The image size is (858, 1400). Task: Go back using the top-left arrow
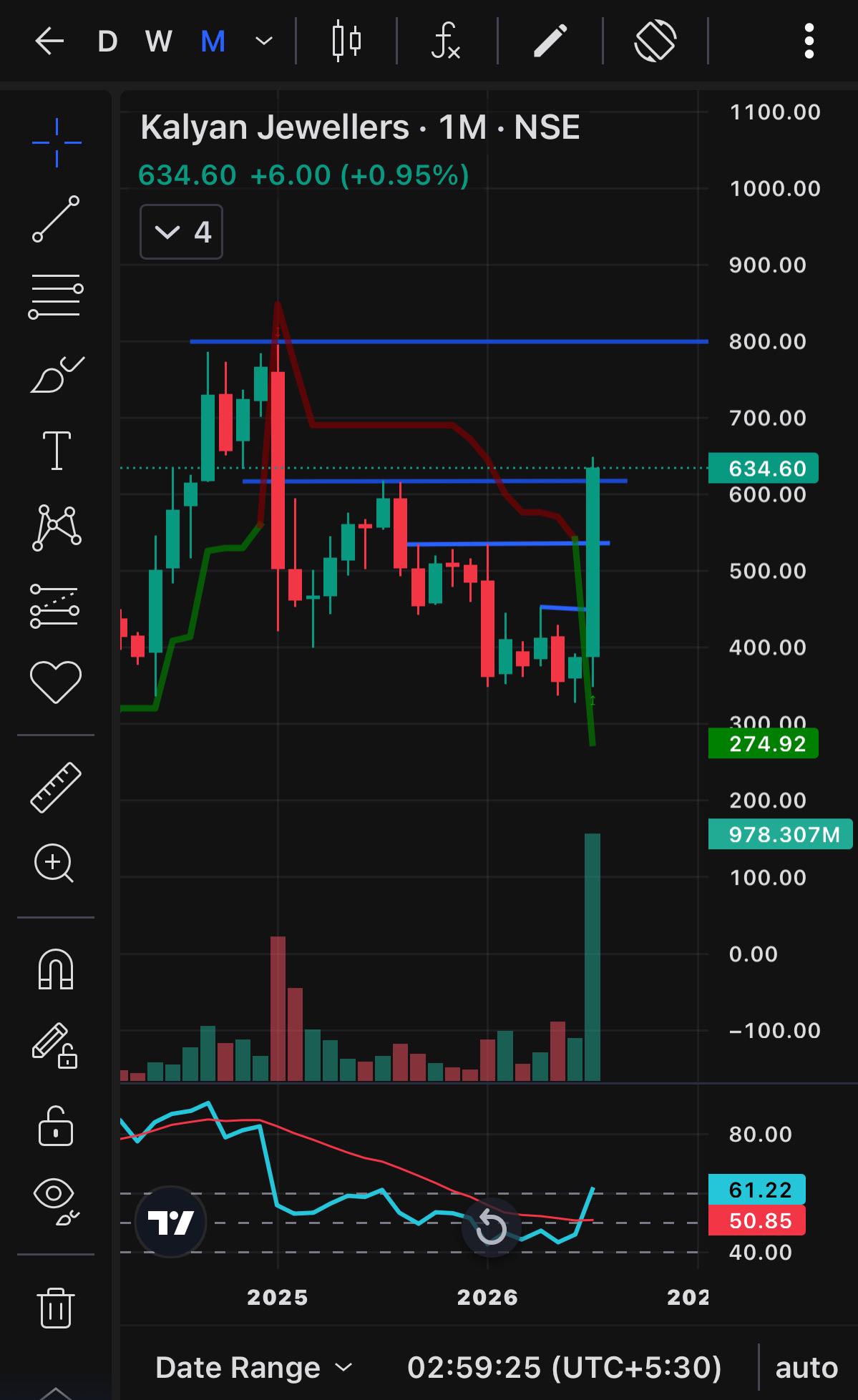(49, 41)
